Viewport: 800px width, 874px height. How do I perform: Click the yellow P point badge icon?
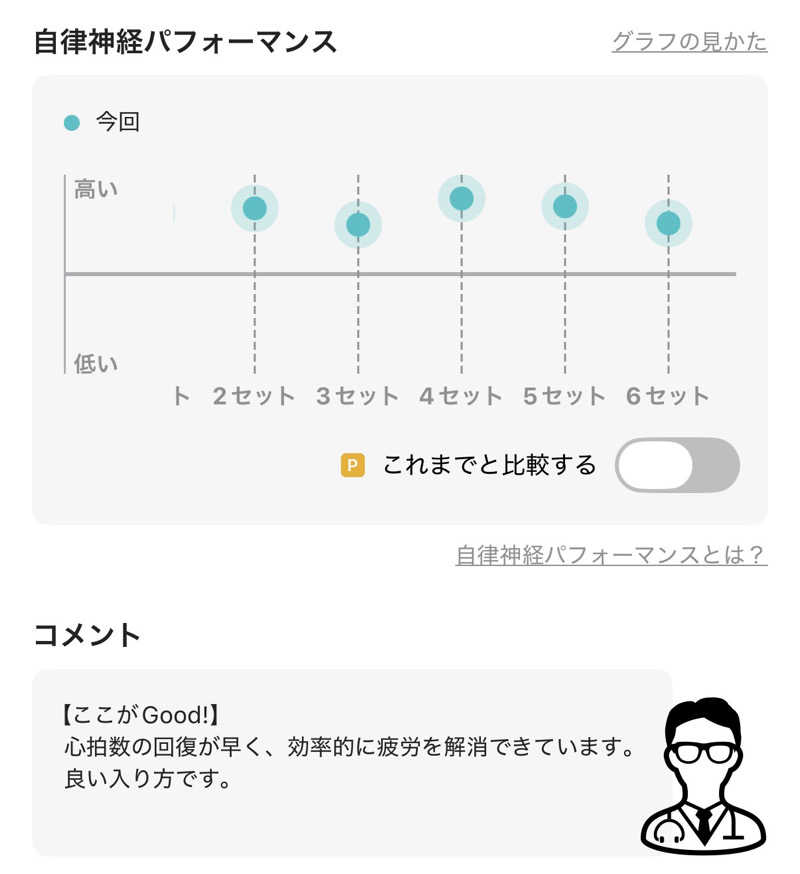point(352,465)
